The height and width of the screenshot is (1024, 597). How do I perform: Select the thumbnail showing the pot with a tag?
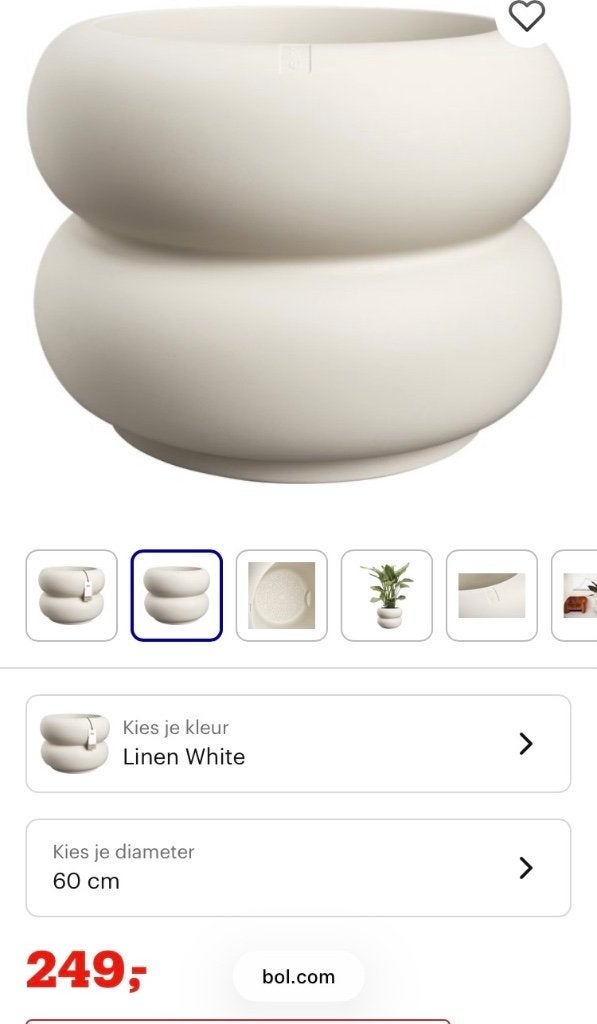[x=72, y=596]
